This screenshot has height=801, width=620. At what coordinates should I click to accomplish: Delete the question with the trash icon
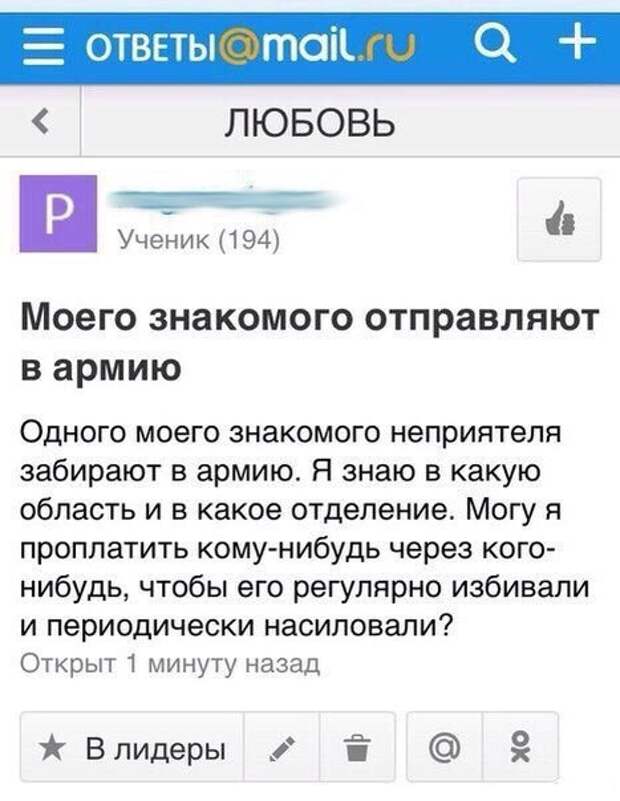point(357,748)
